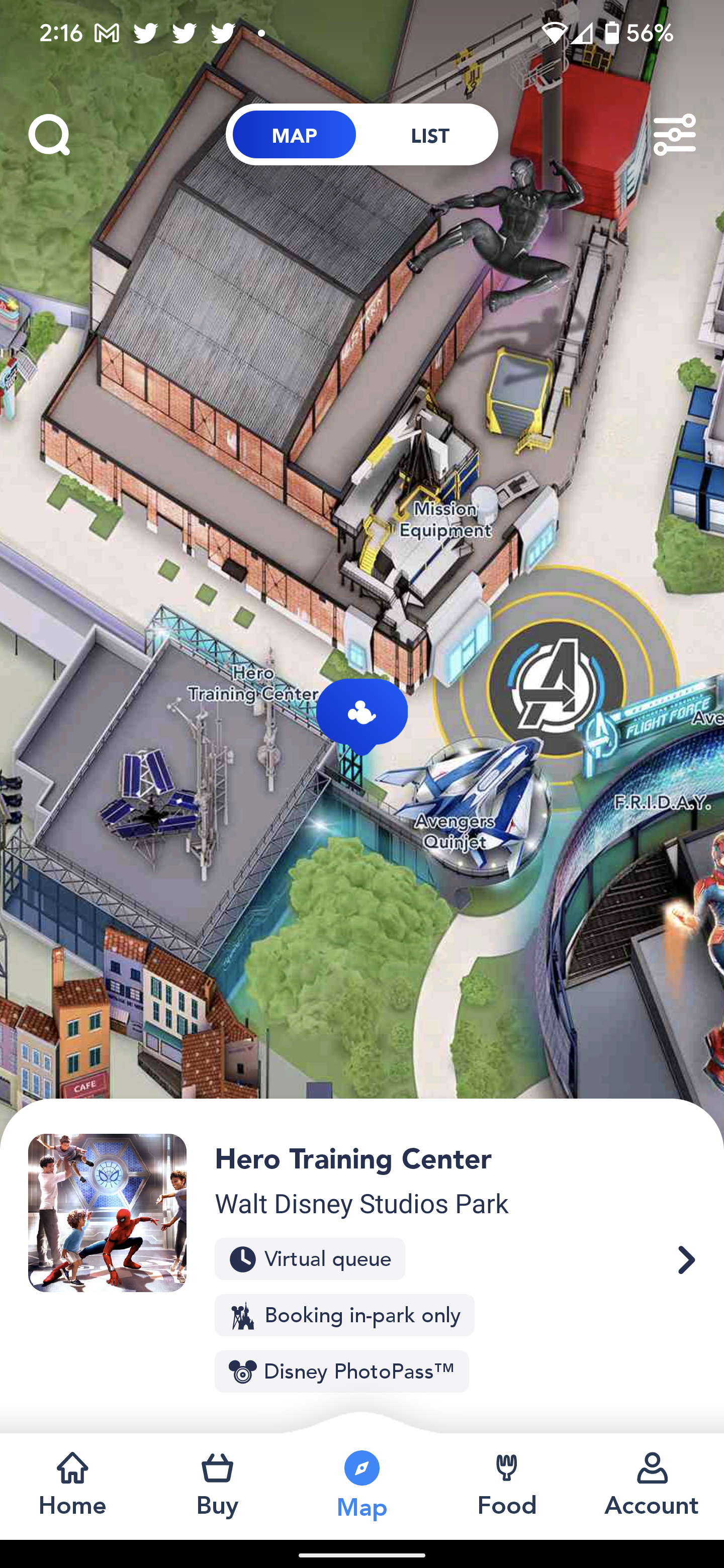Switch to the LIST view

click(x=429, y=135)
